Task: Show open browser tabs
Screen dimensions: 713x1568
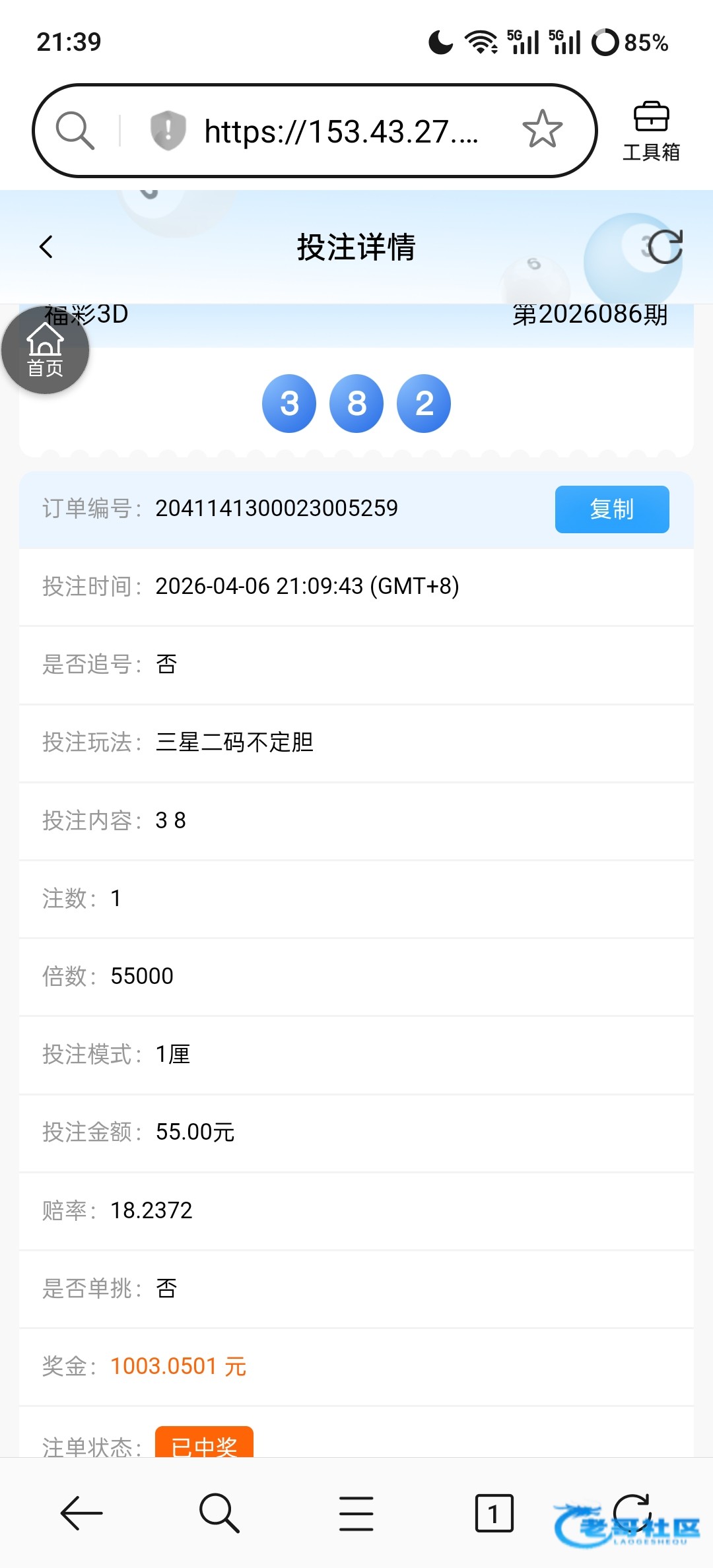Action: click(494, 1513)
